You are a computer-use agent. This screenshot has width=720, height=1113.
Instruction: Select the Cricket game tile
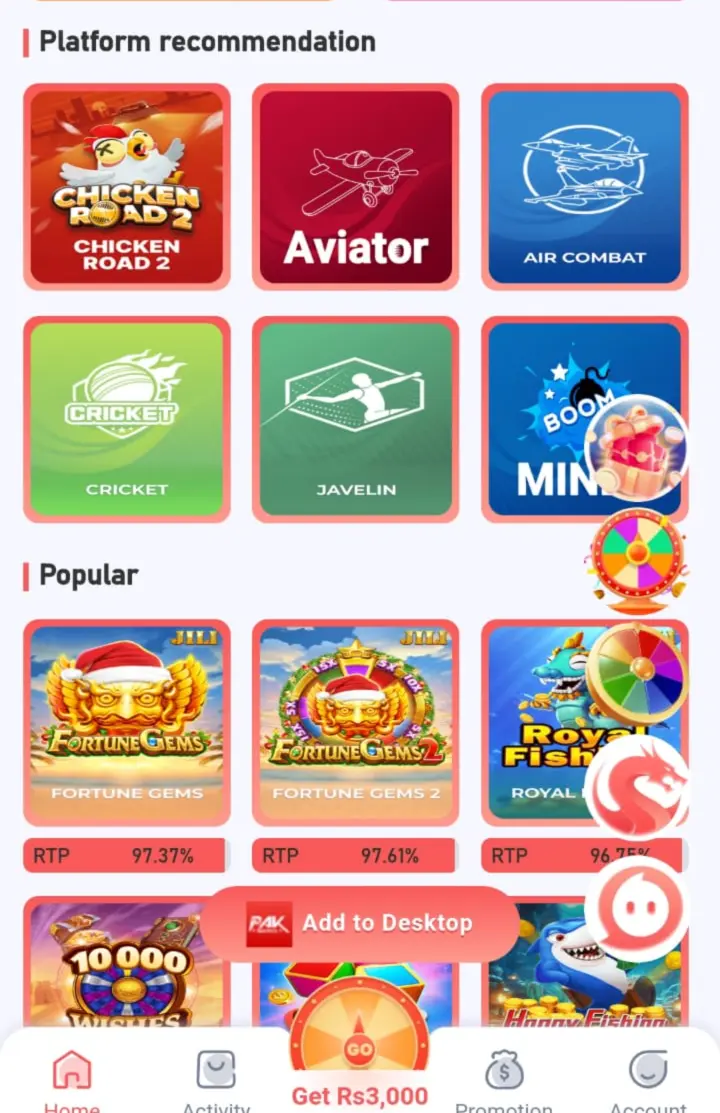click(x=127, y=418)
